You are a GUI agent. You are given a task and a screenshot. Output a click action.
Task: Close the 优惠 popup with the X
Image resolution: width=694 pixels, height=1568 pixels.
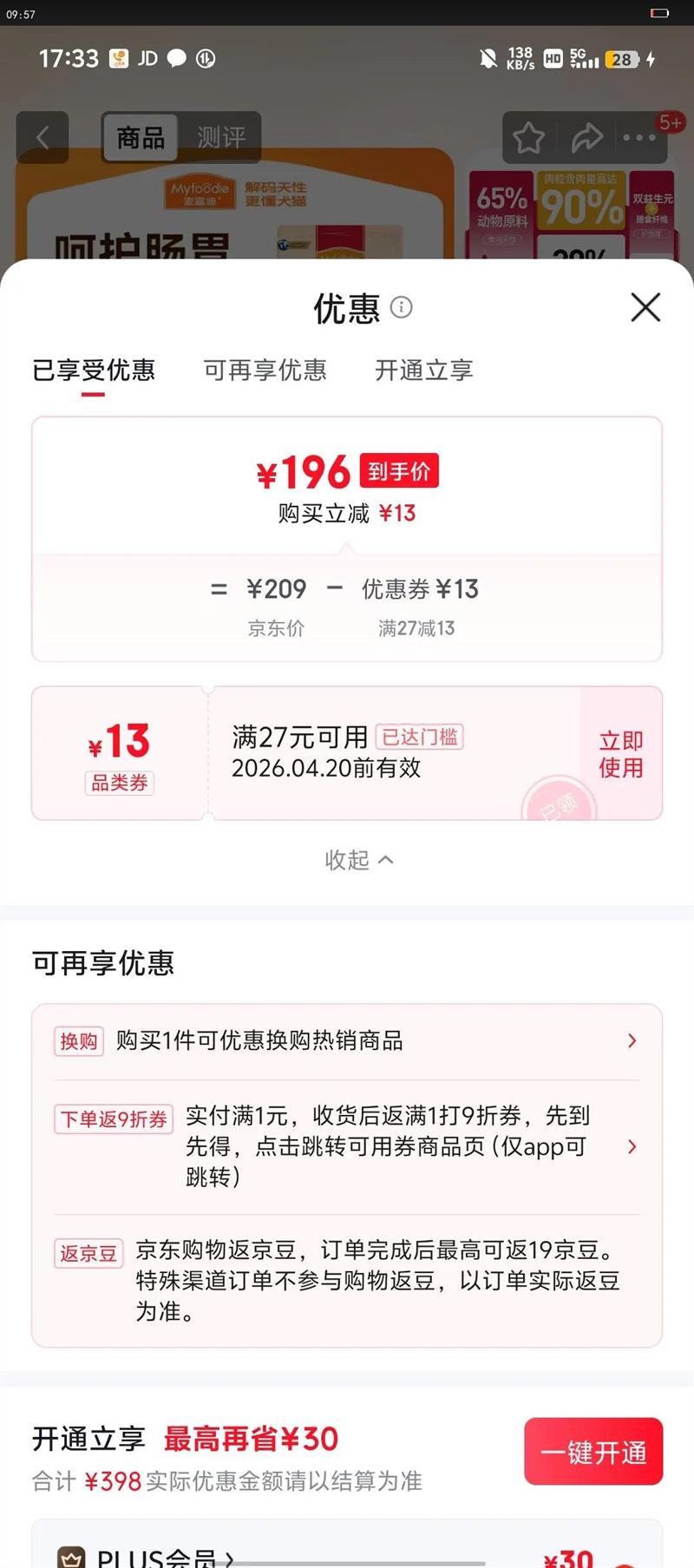(645, 307)
